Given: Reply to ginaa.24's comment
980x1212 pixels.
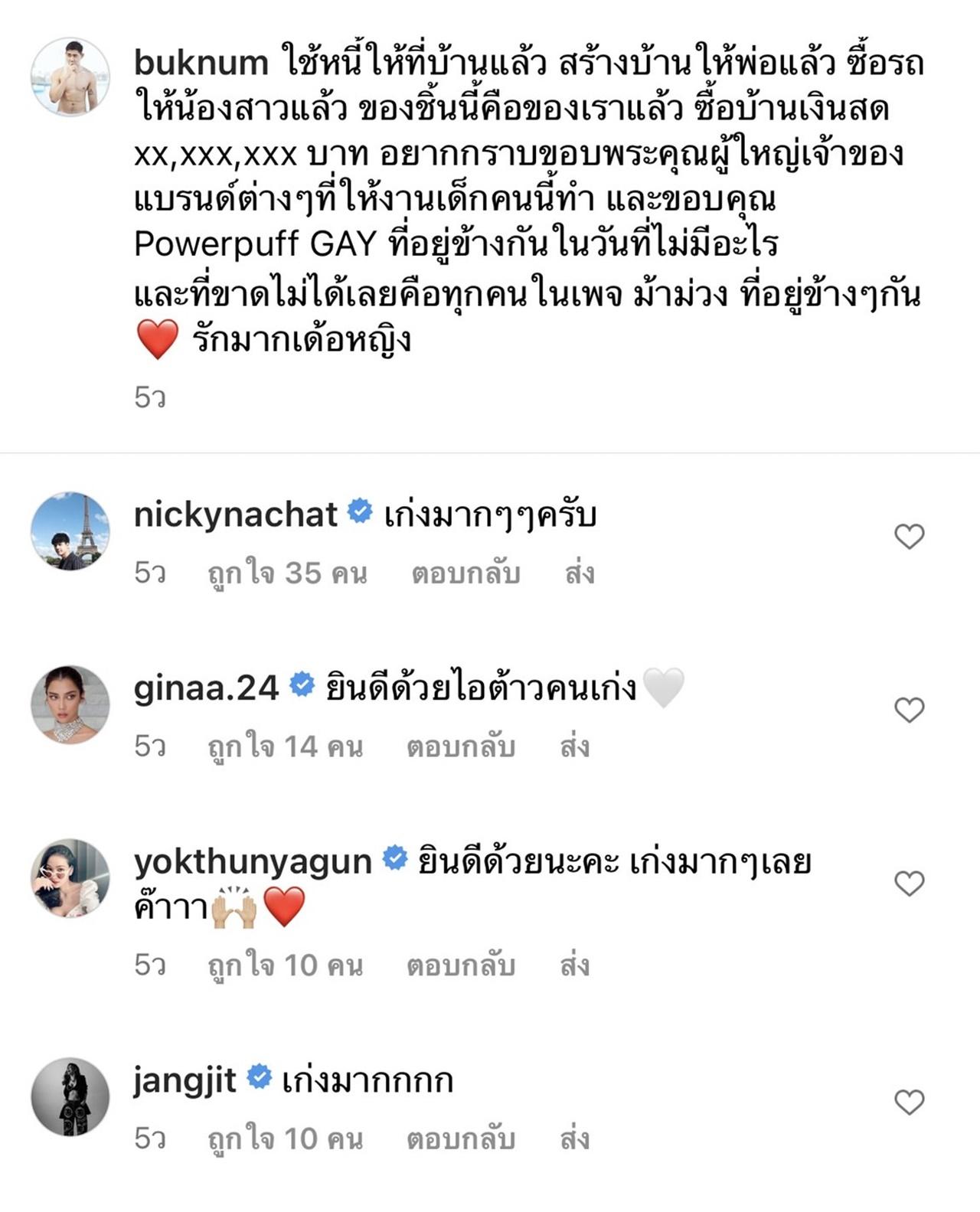Looking at the screenshot, I should click(460, 746).
